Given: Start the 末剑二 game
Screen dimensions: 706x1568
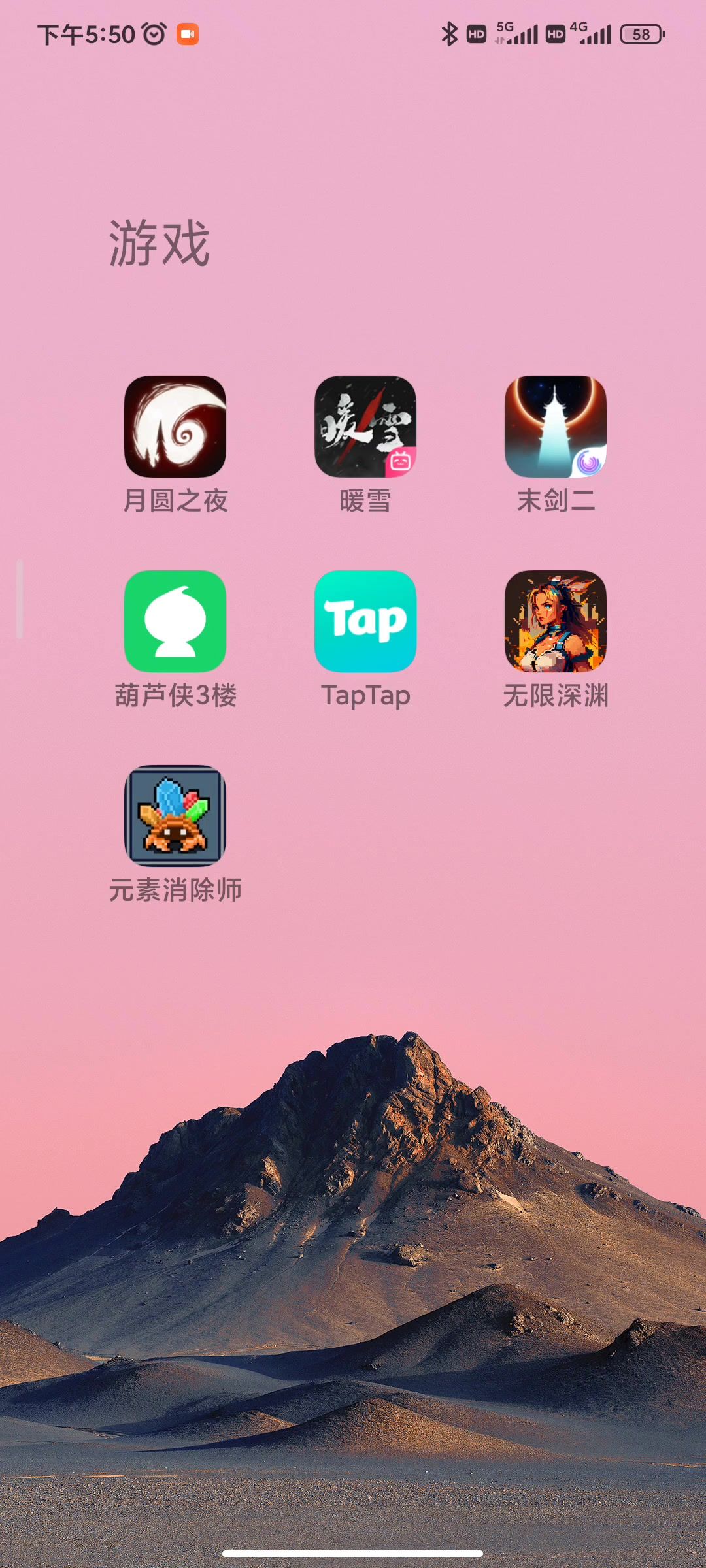Looking at the screenshot, I should click(556, 427).
